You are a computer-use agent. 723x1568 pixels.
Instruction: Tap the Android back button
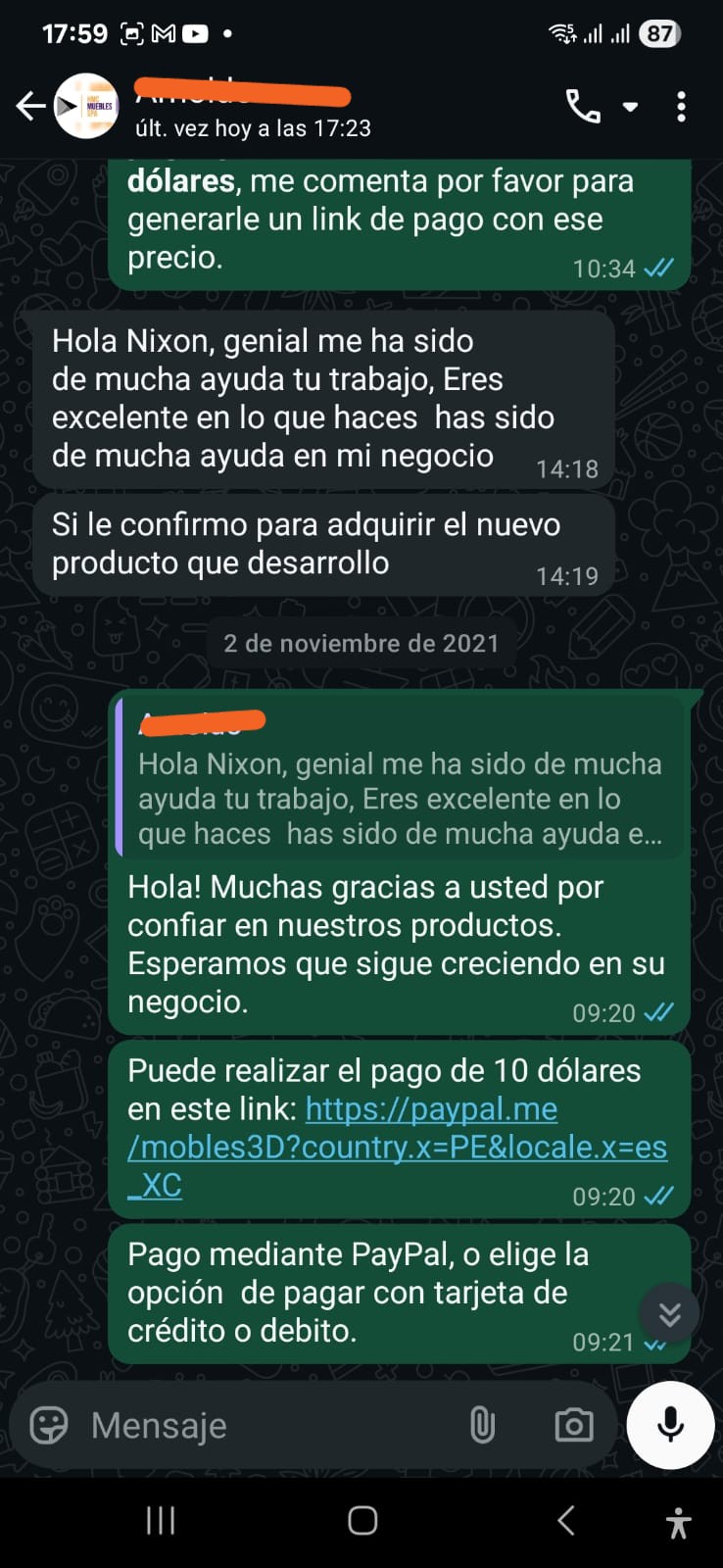point(564,1520)
